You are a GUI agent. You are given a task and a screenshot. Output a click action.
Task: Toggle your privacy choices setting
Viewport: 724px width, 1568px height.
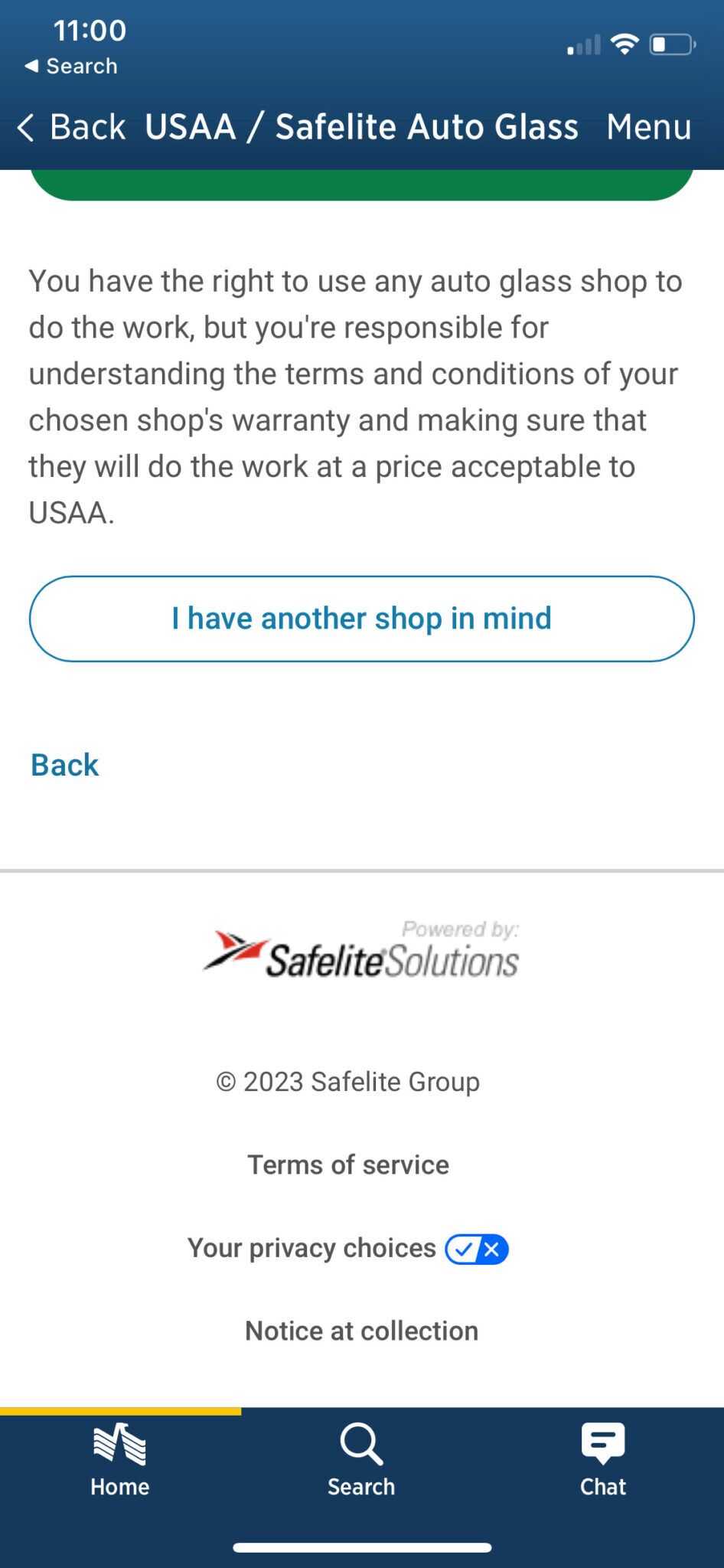tap(475, 1249)
